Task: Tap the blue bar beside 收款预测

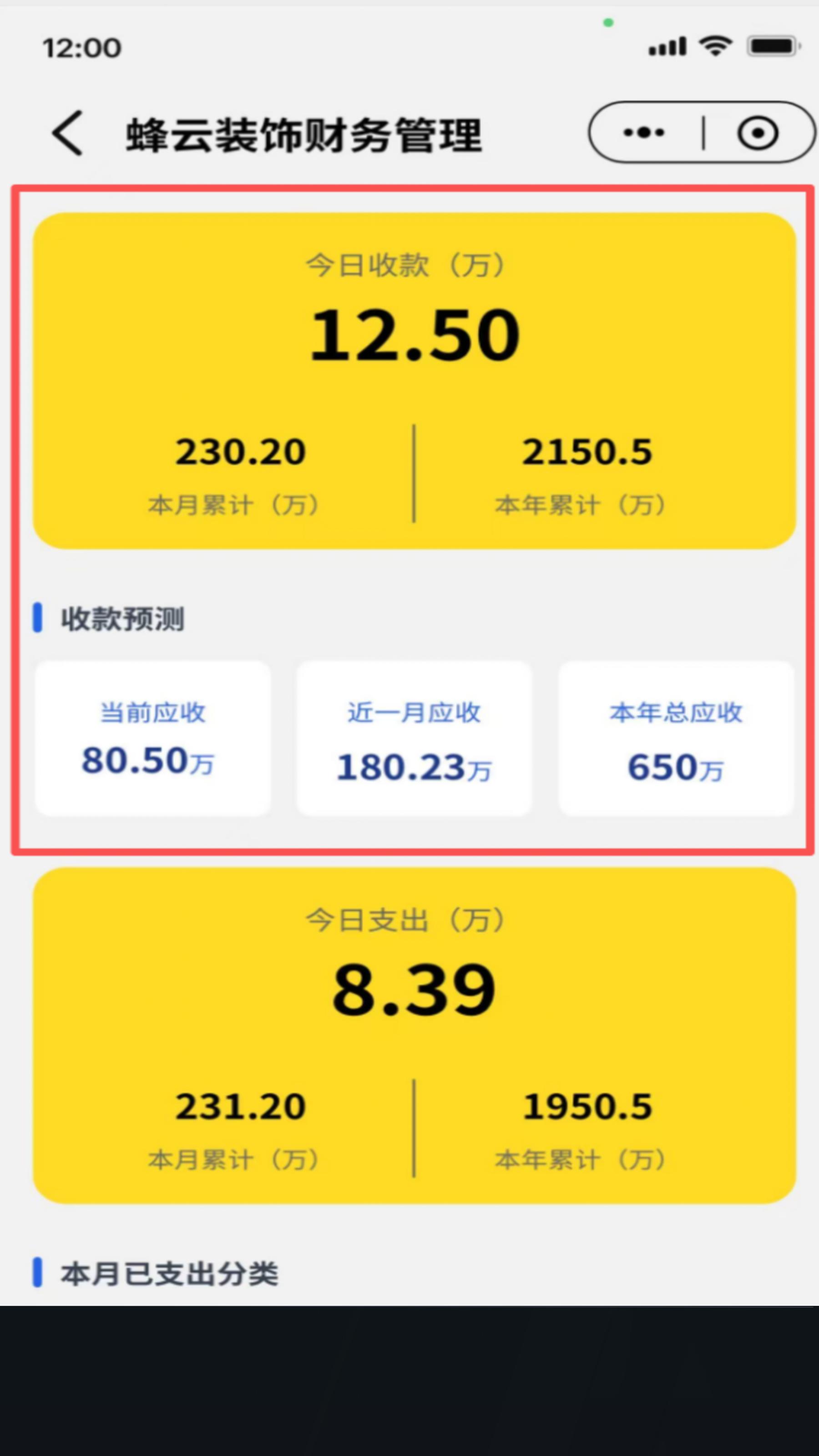Action: pos(37,622)
